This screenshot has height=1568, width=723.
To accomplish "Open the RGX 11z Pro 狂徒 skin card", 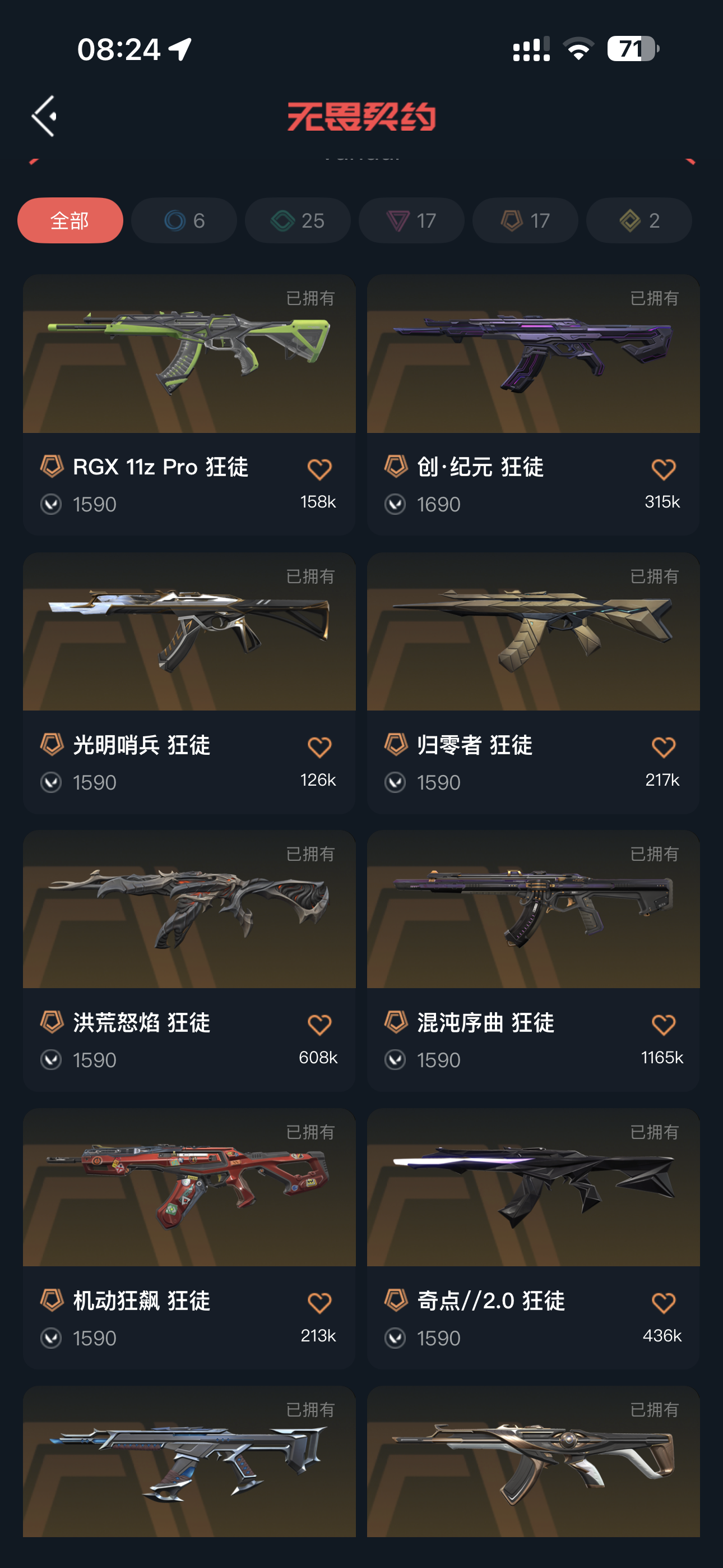I will (x=189, y=405).
